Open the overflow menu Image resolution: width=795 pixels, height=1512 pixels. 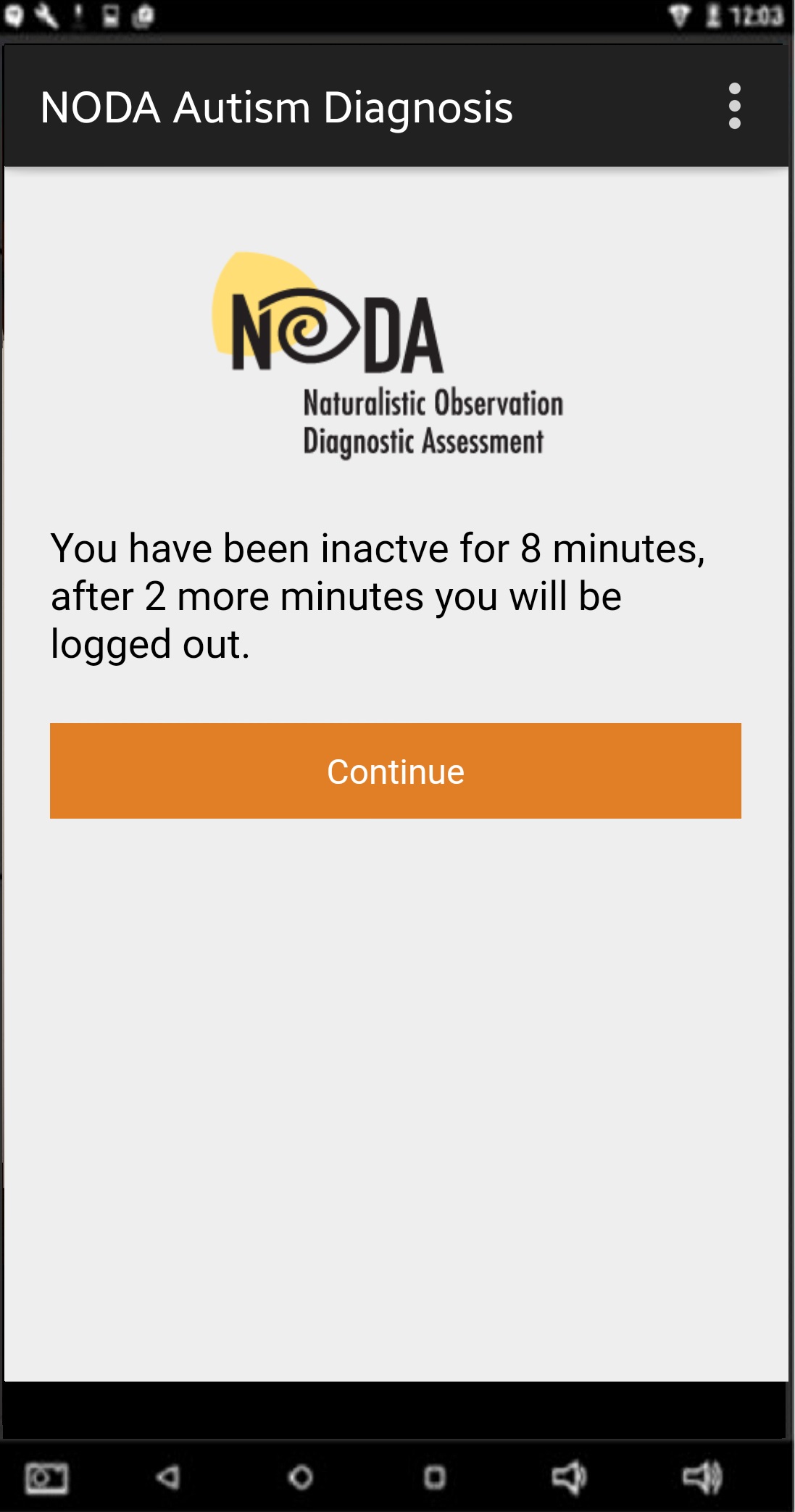(734, 106)
